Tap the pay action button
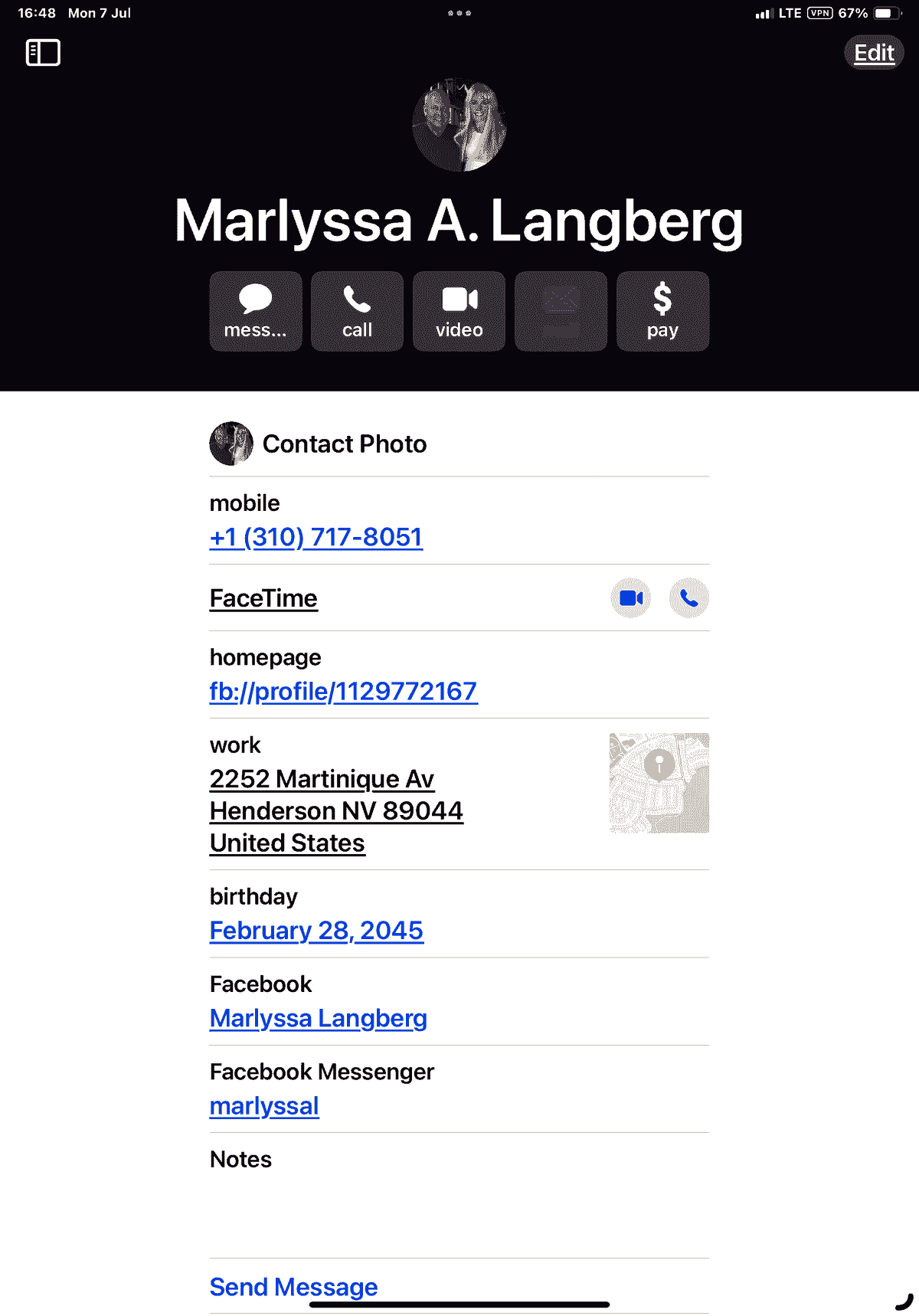This screenshot has height=1316, width=919. click(662, 311)
